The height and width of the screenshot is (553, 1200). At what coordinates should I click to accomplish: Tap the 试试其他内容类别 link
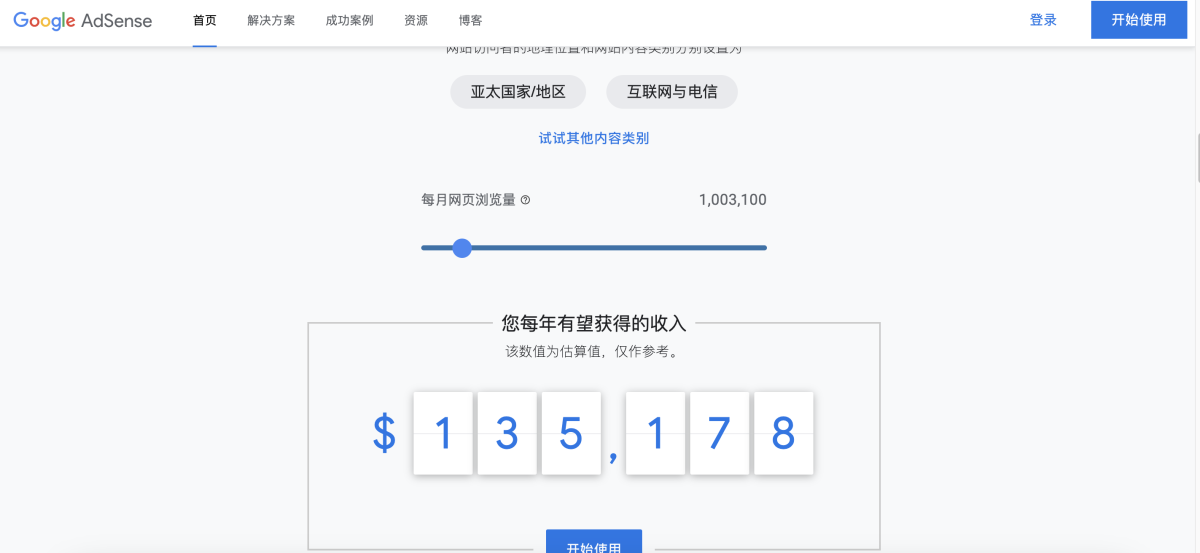594,138
